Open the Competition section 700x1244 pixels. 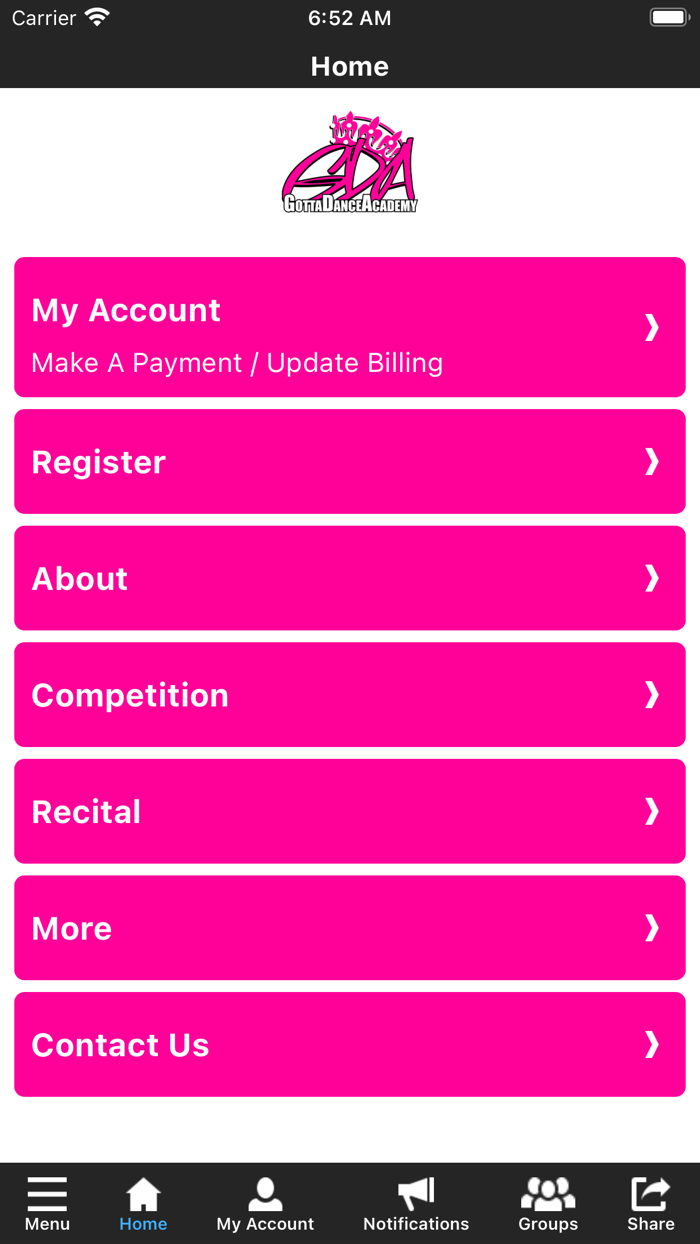[350, 694]
